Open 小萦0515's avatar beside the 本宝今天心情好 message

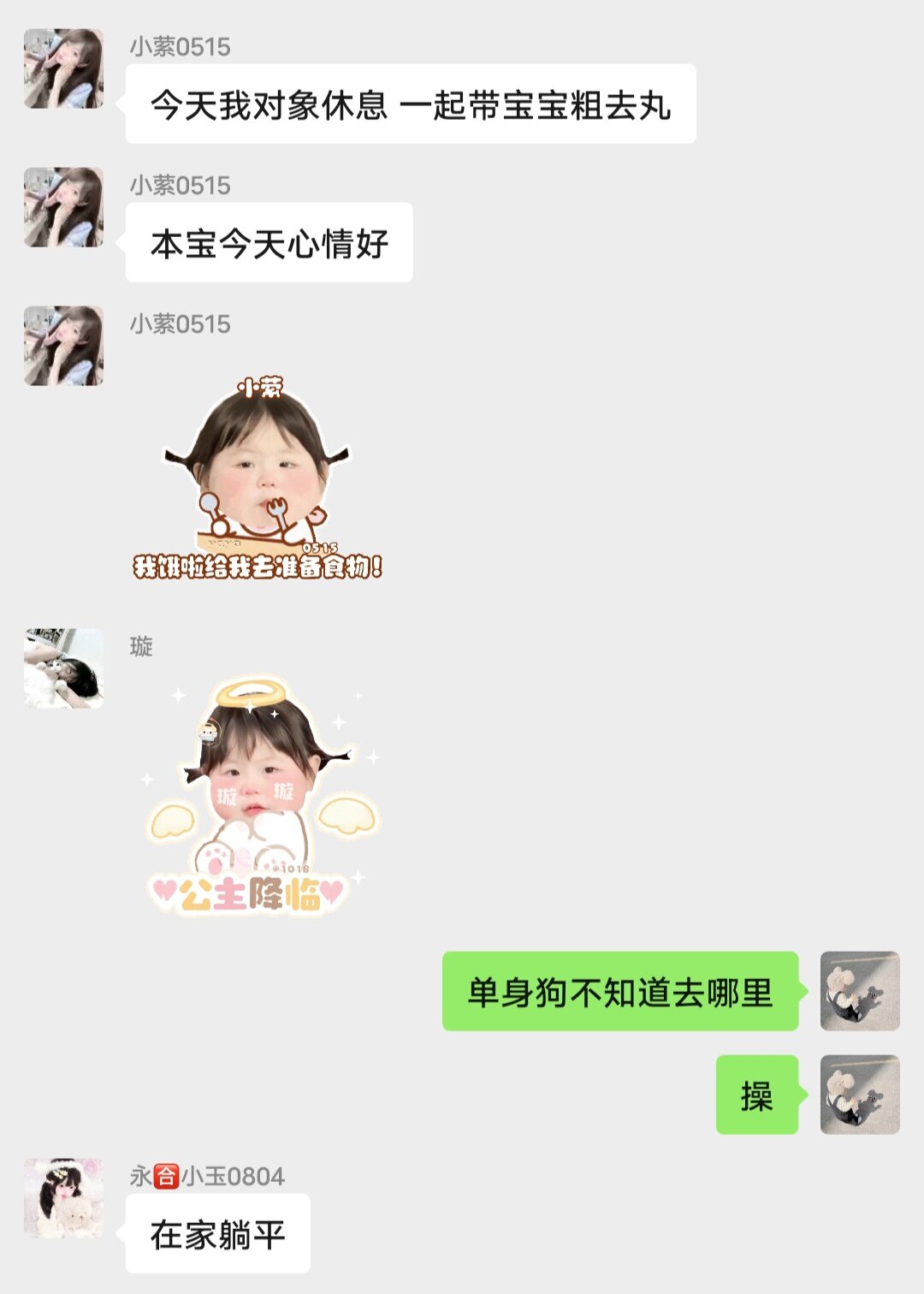64,208
